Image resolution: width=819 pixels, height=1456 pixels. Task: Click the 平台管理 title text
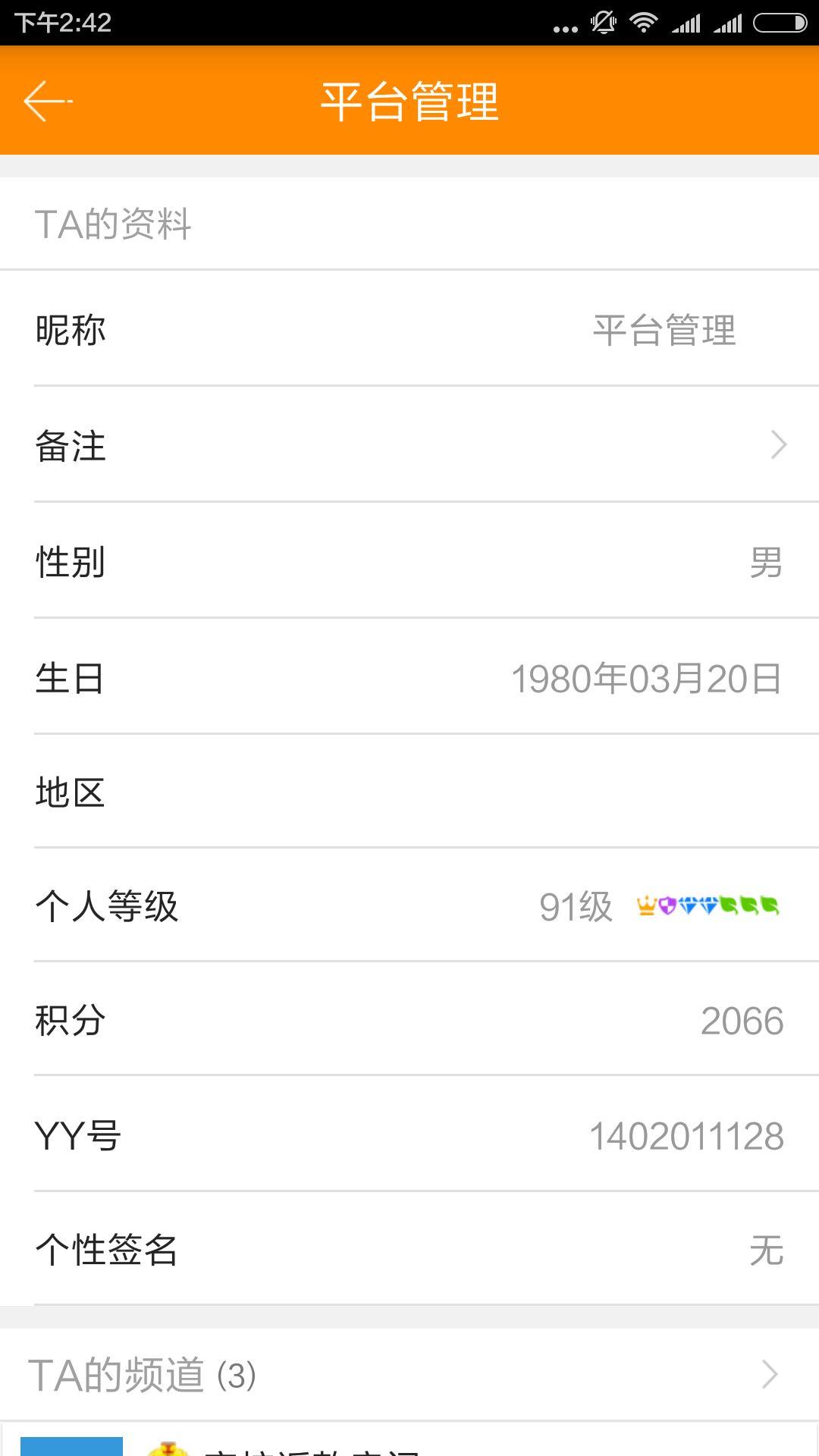(409, 101)
